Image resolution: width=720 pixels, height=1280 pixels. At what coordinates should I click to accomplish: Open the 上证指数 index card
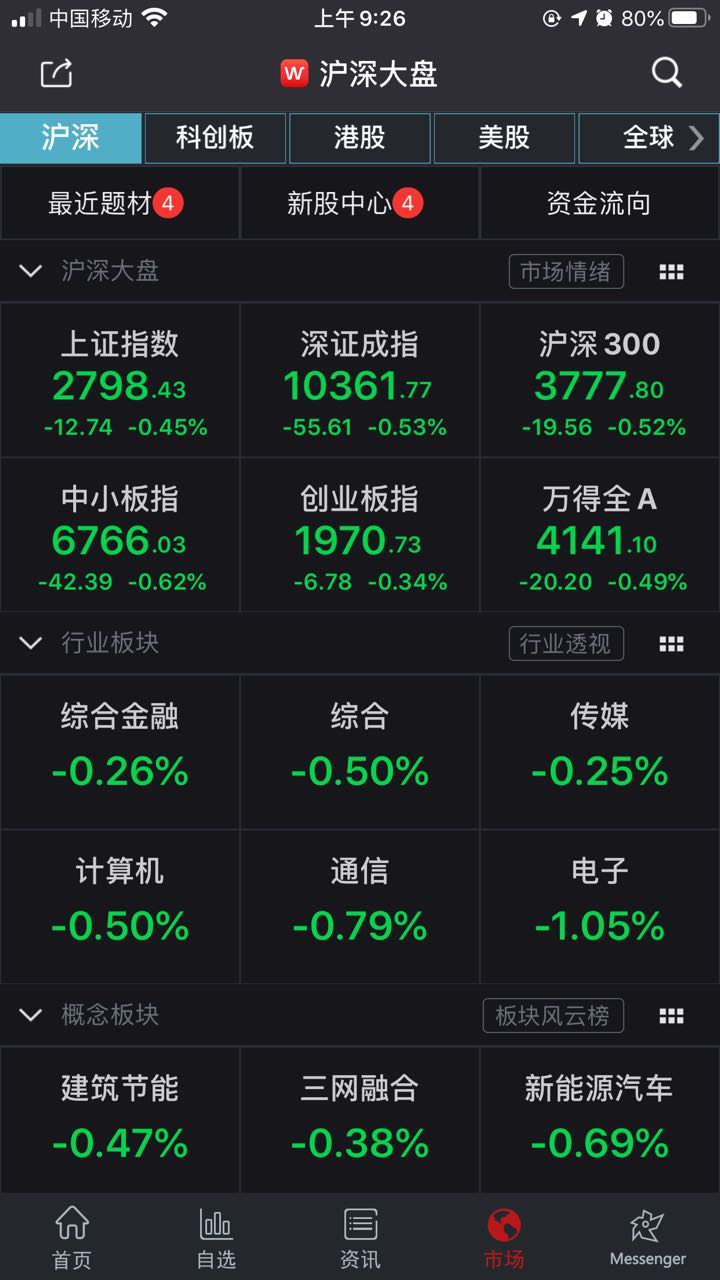(x=120, y=381)
